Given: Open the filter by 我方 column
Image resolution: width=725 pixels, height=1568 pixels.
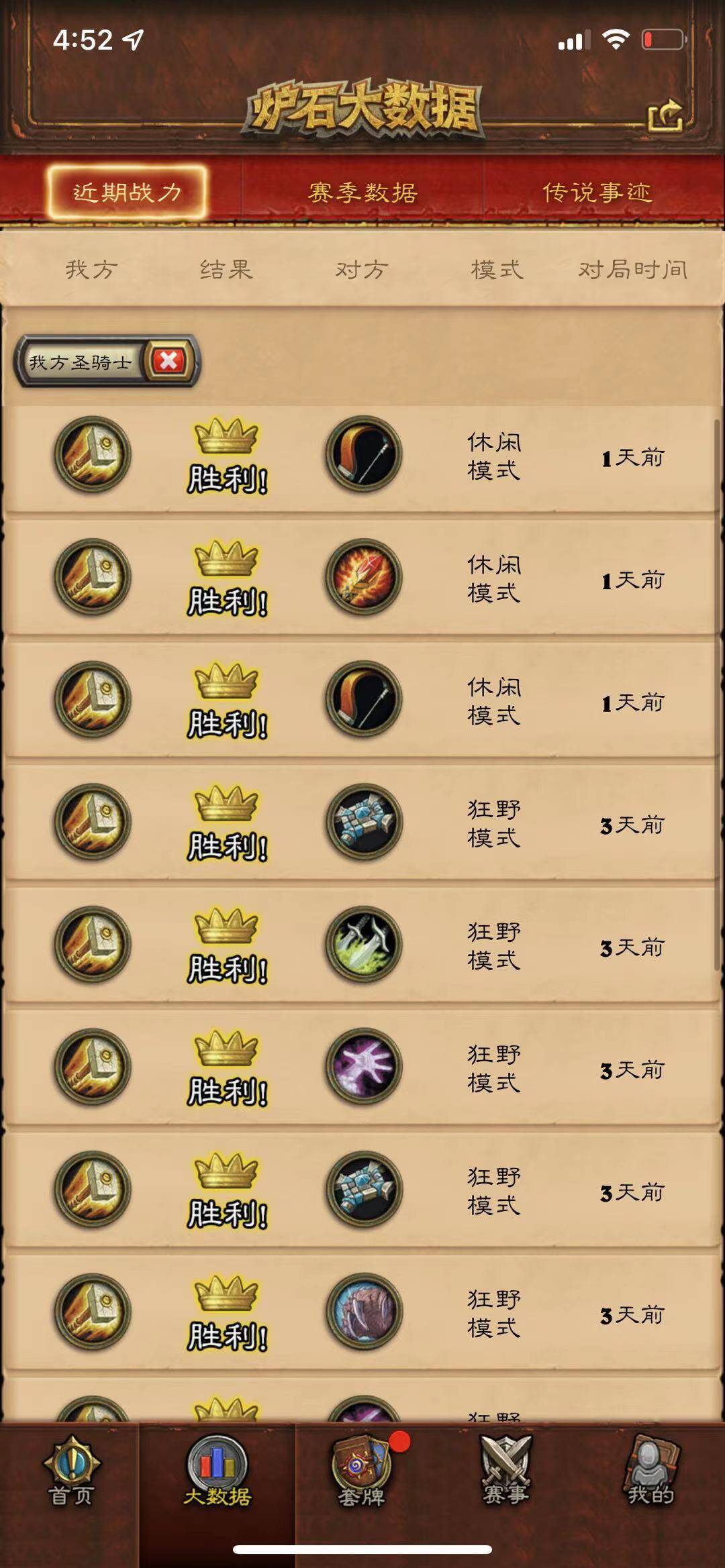Looking at the screenshot, I should (92, 270).
